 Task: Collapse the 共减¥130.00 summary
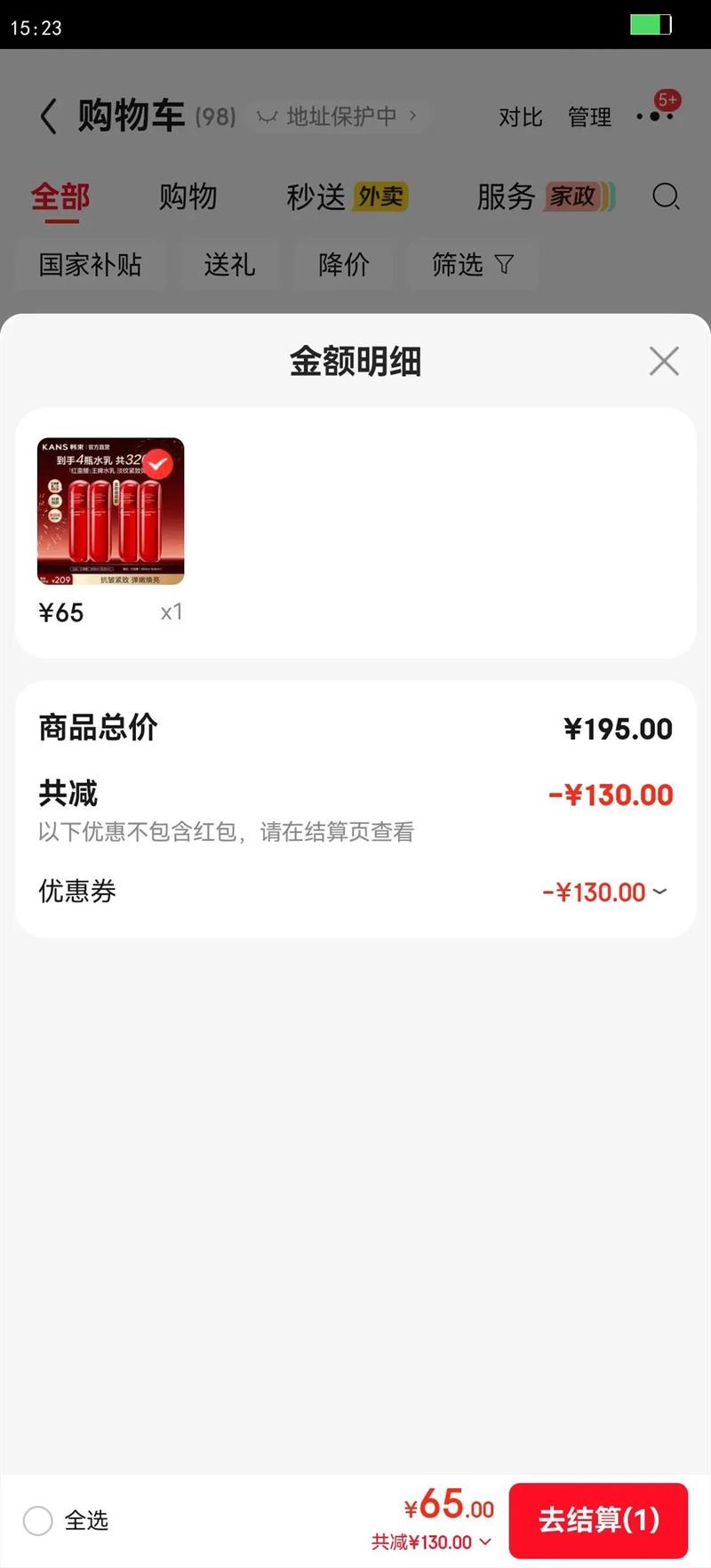coord(432,1542)
